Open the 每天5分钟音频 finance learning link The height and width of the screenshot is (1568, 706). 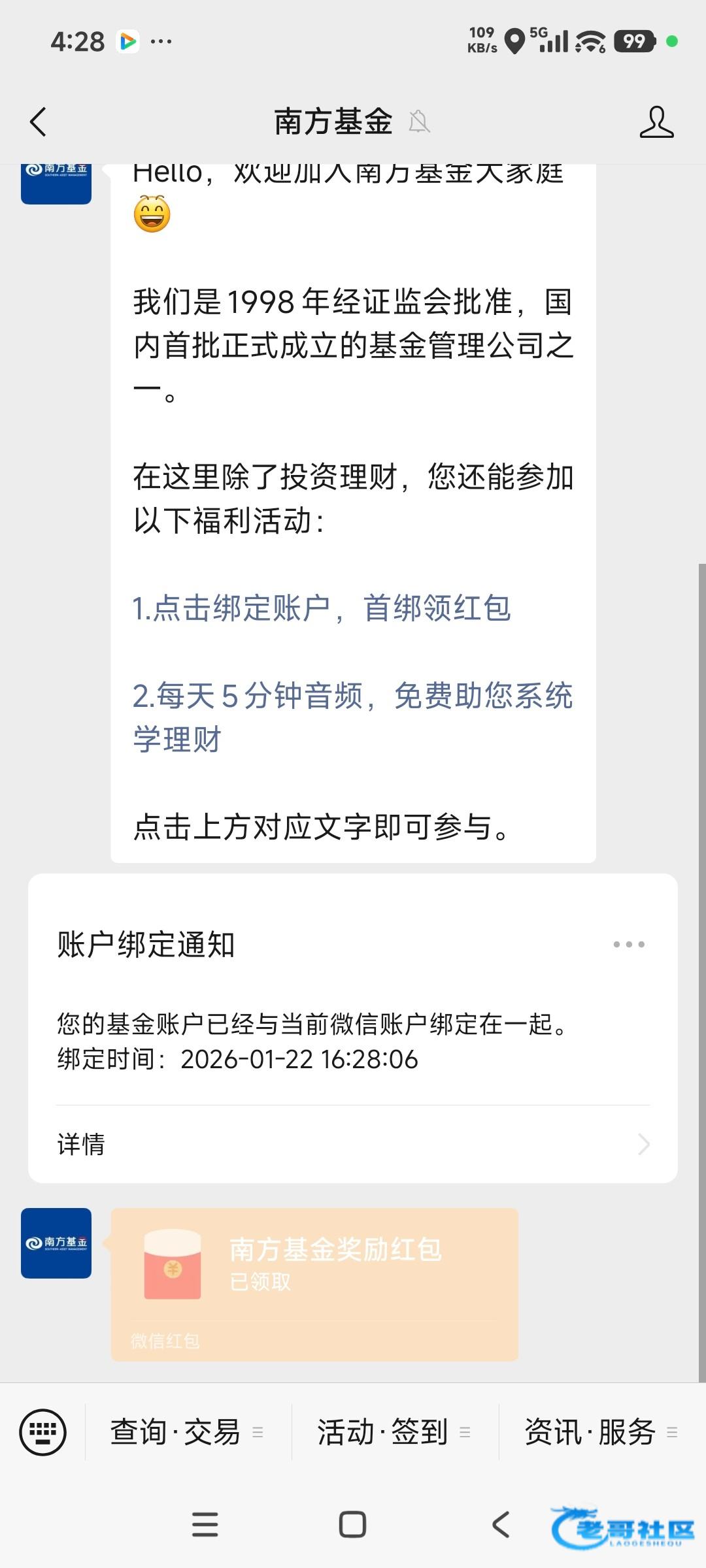tap(352, 717)
